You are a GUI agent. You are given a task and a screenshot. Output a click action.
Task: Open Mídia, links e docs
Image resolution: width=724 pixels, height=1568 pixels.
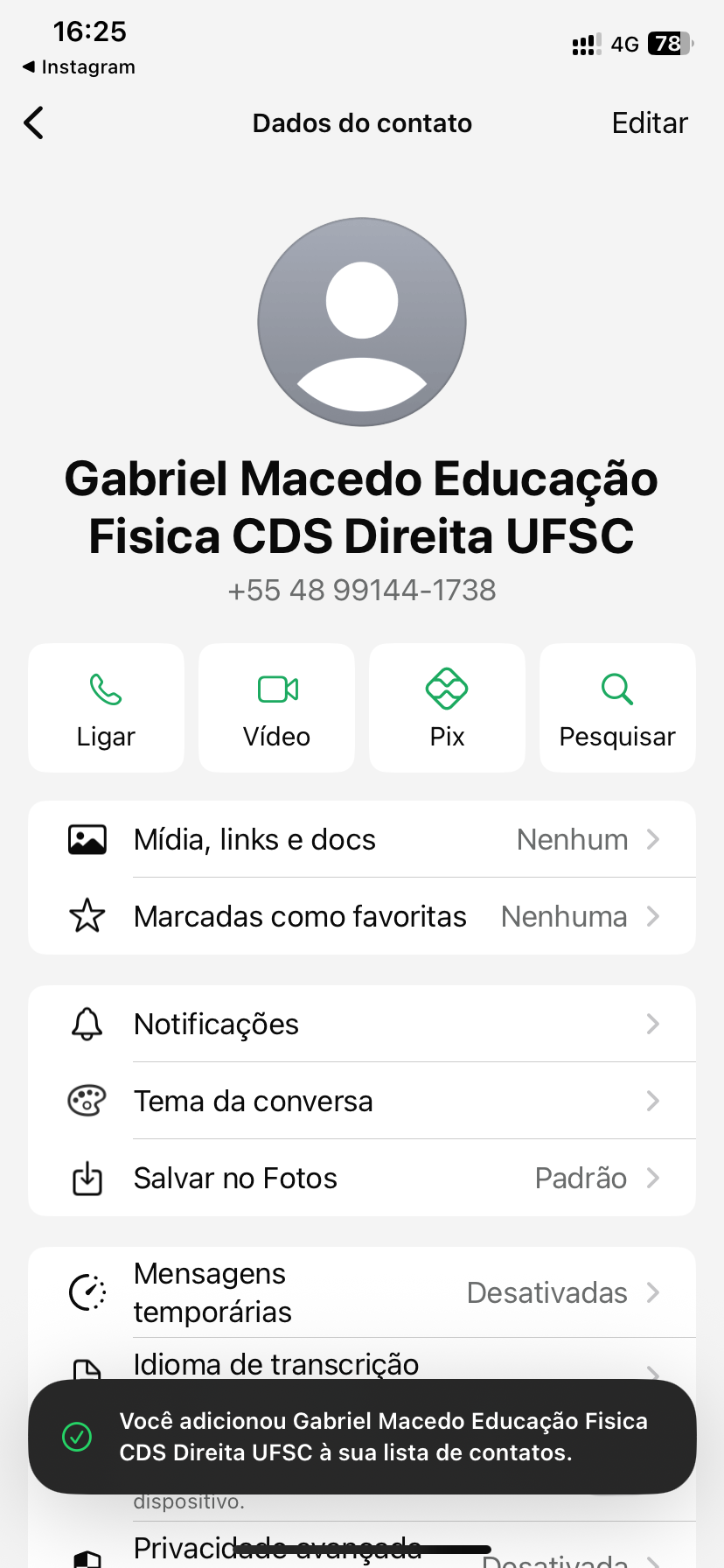tap(362, 840)
